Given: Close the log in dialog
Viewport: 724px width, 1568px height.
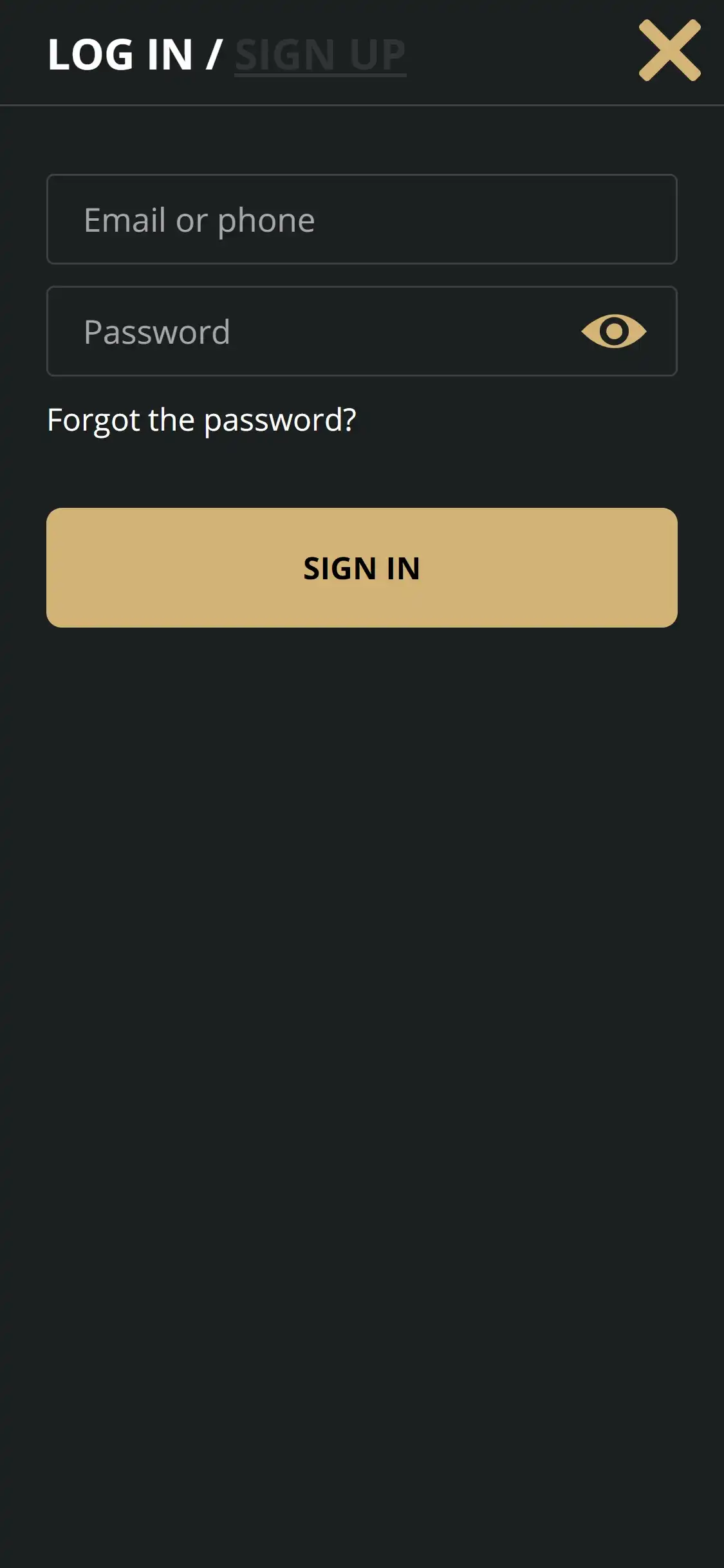Looking at the screenshot, I should click(669, 50).
